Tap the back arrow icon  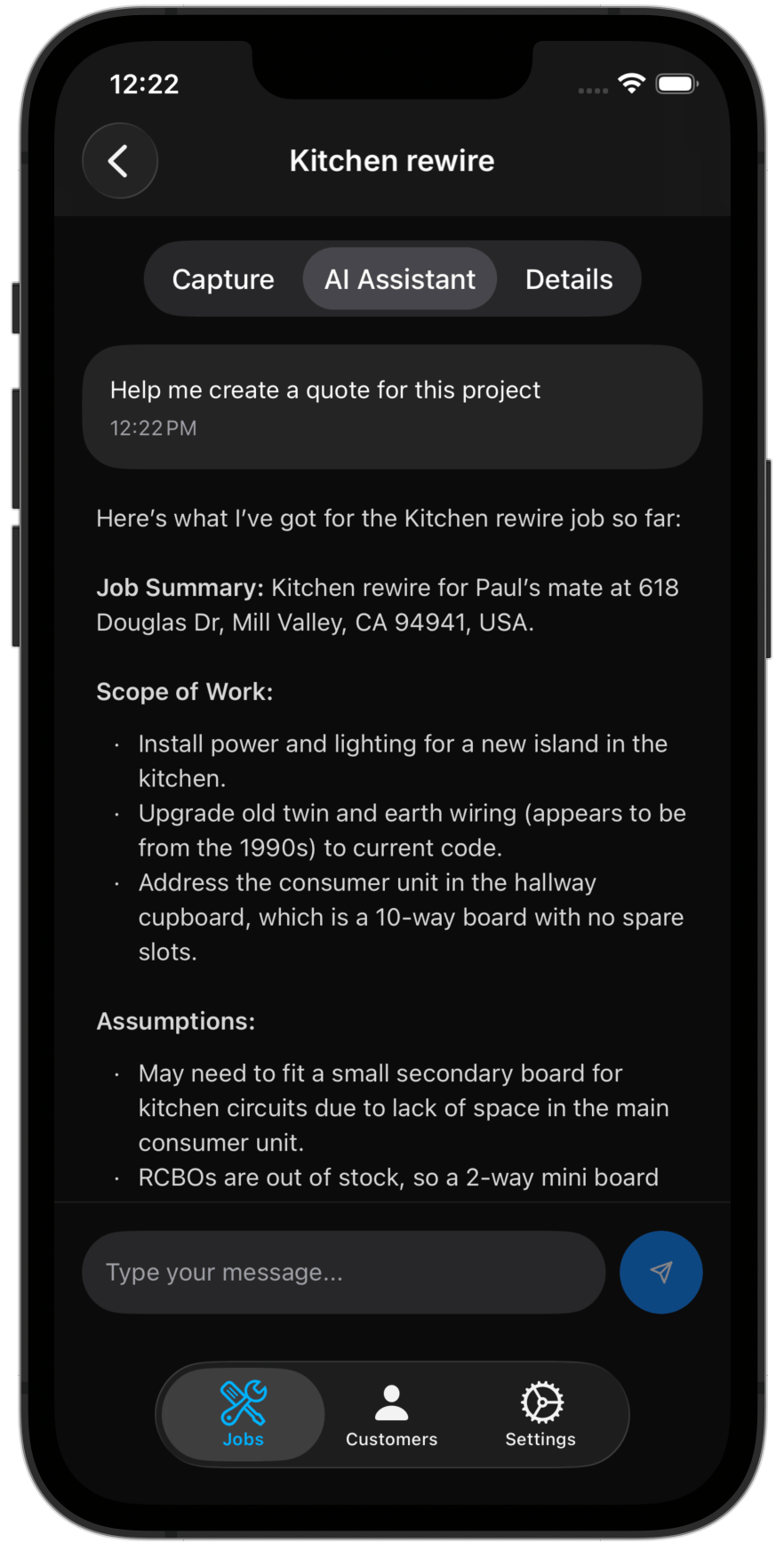pos(119,161)
